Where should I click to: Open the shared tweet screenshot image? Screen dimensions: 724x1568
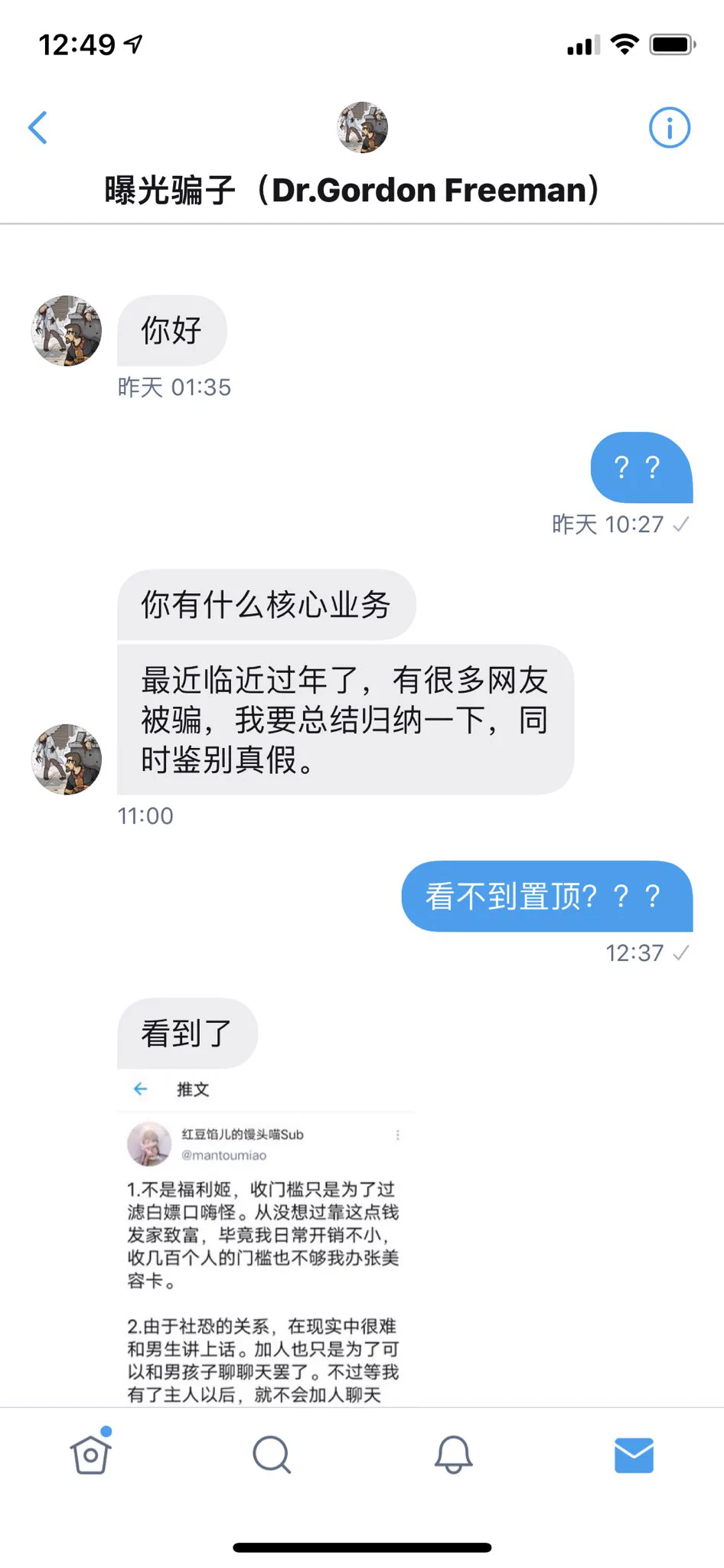click(265, 1240)
